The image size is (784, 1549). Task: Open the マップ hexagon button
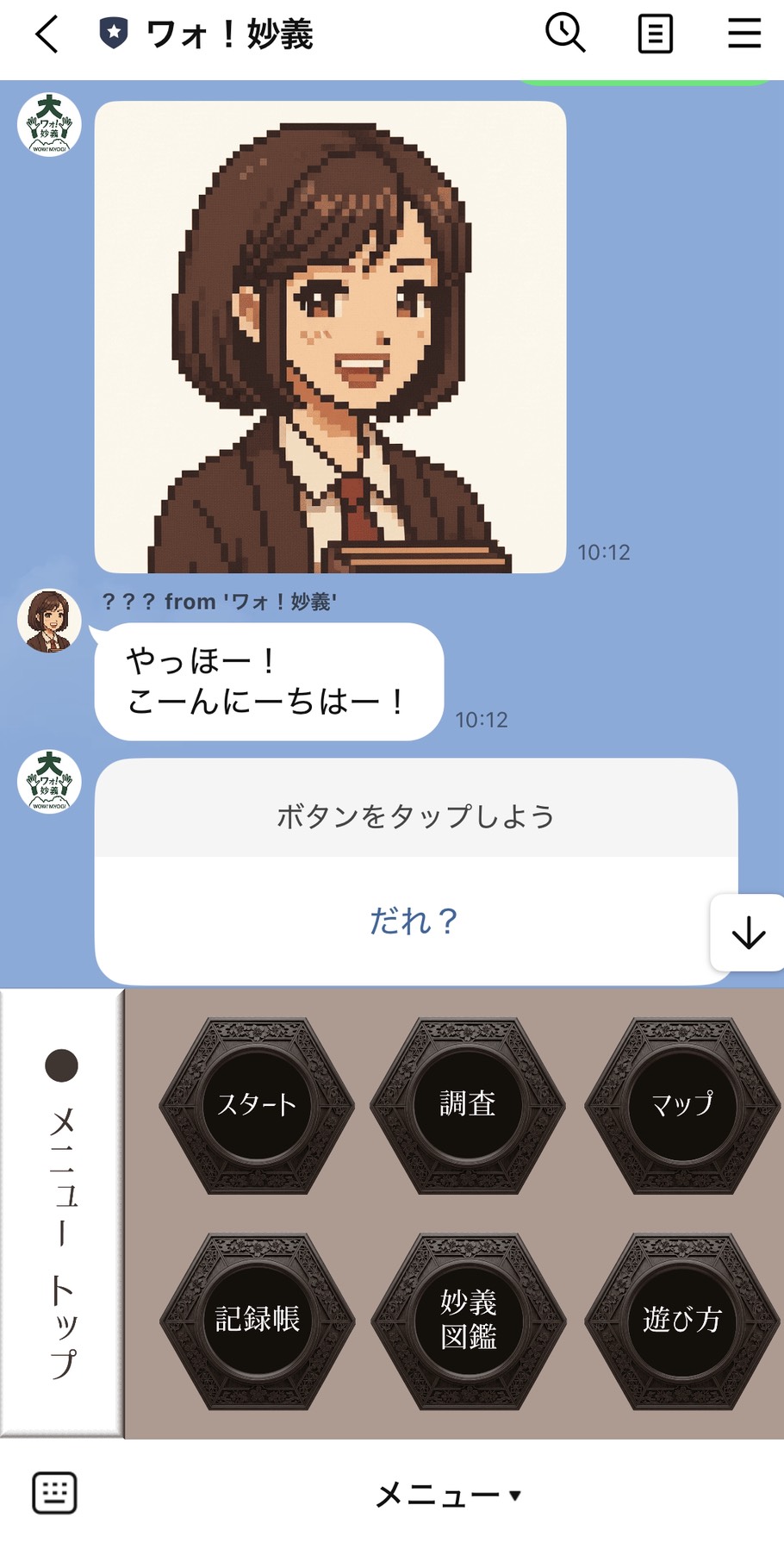(x=681, y=1104)
